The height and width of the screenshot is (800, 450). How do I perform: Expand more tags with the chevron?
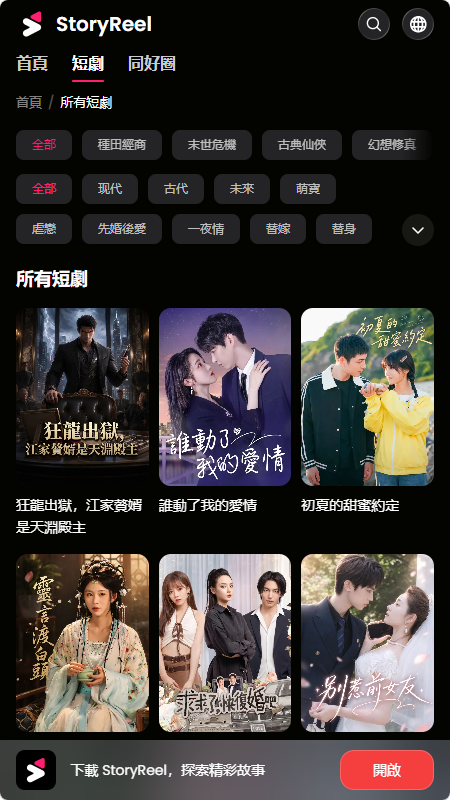click(418, 230)
